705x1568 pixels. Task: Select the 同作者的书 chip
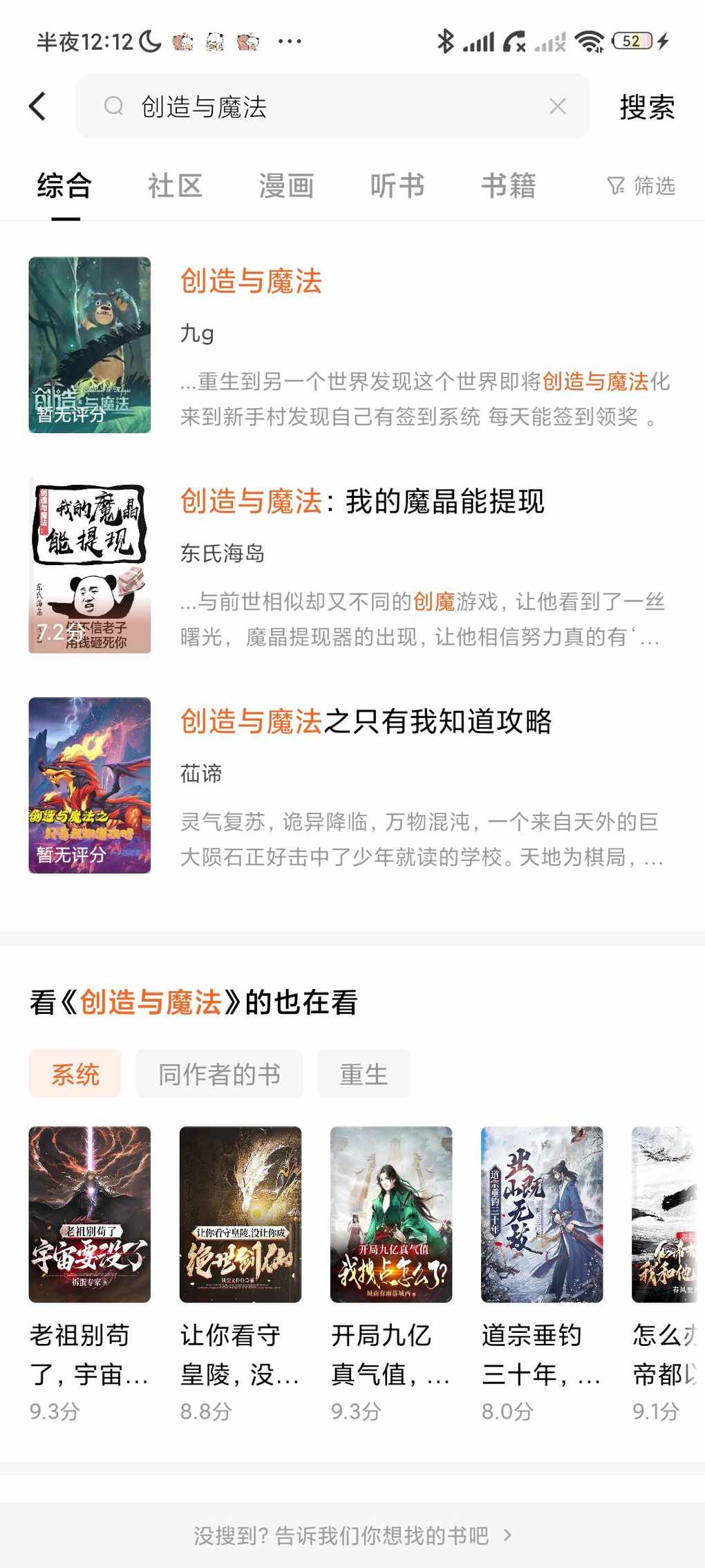point(219,1073)
